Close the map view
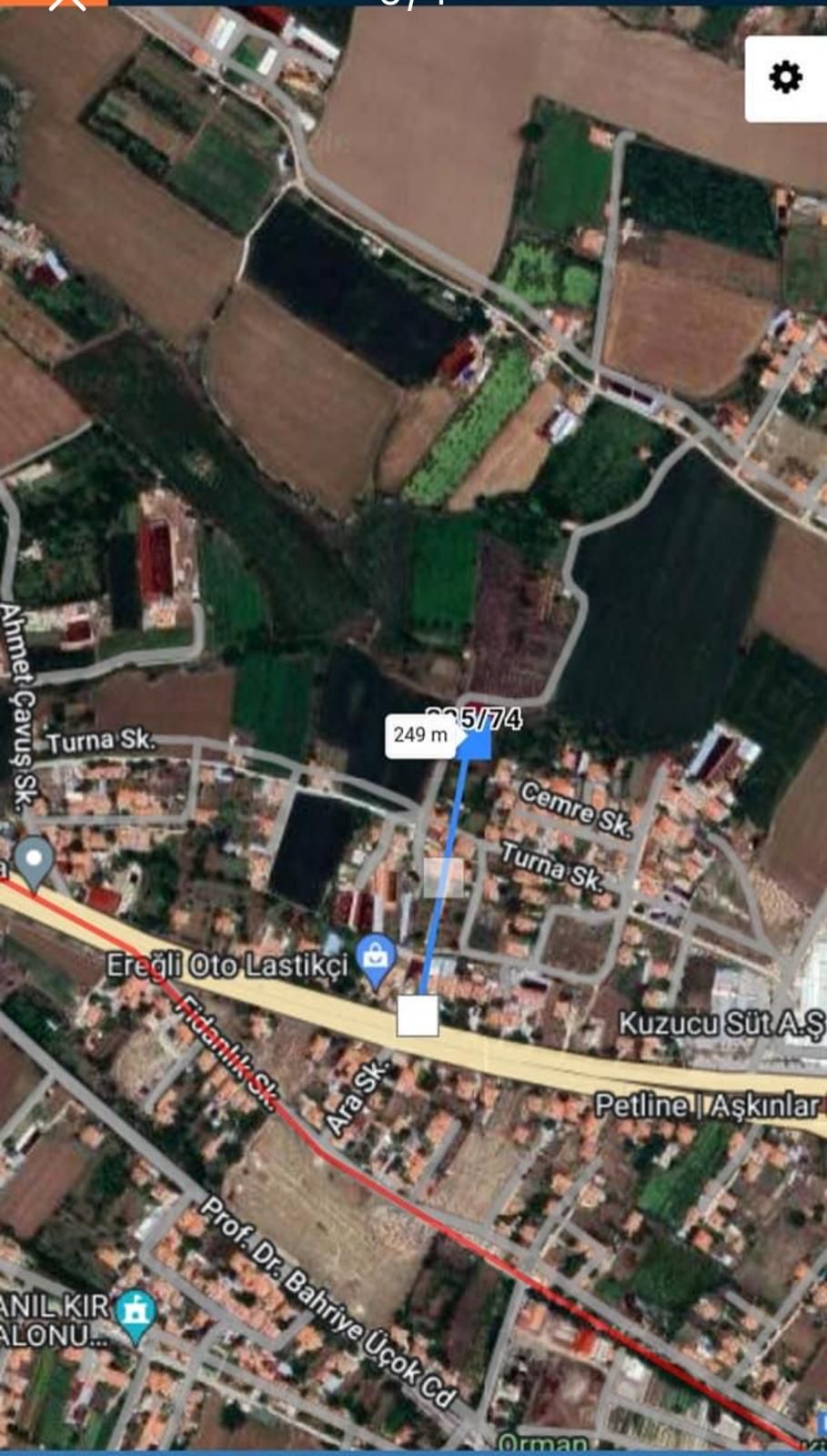 click(66, 4)
